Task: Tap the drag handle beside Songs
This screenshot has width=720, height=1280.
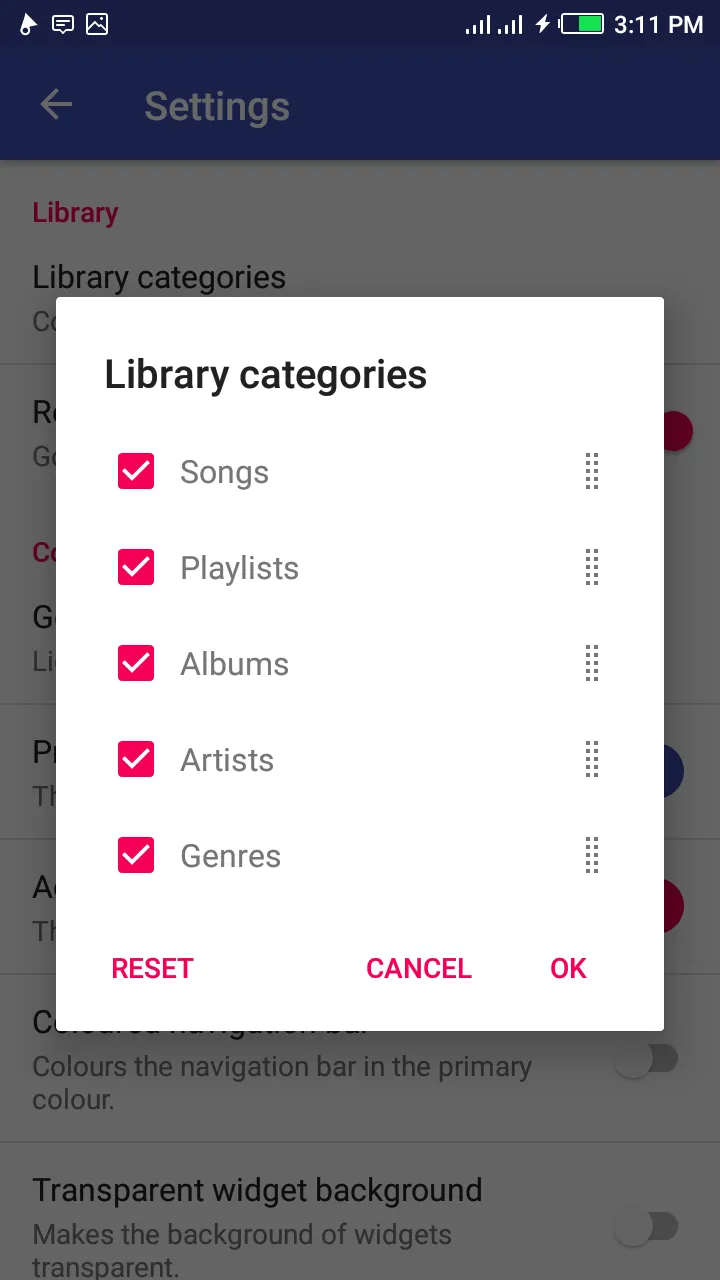Action: (592, 471)
